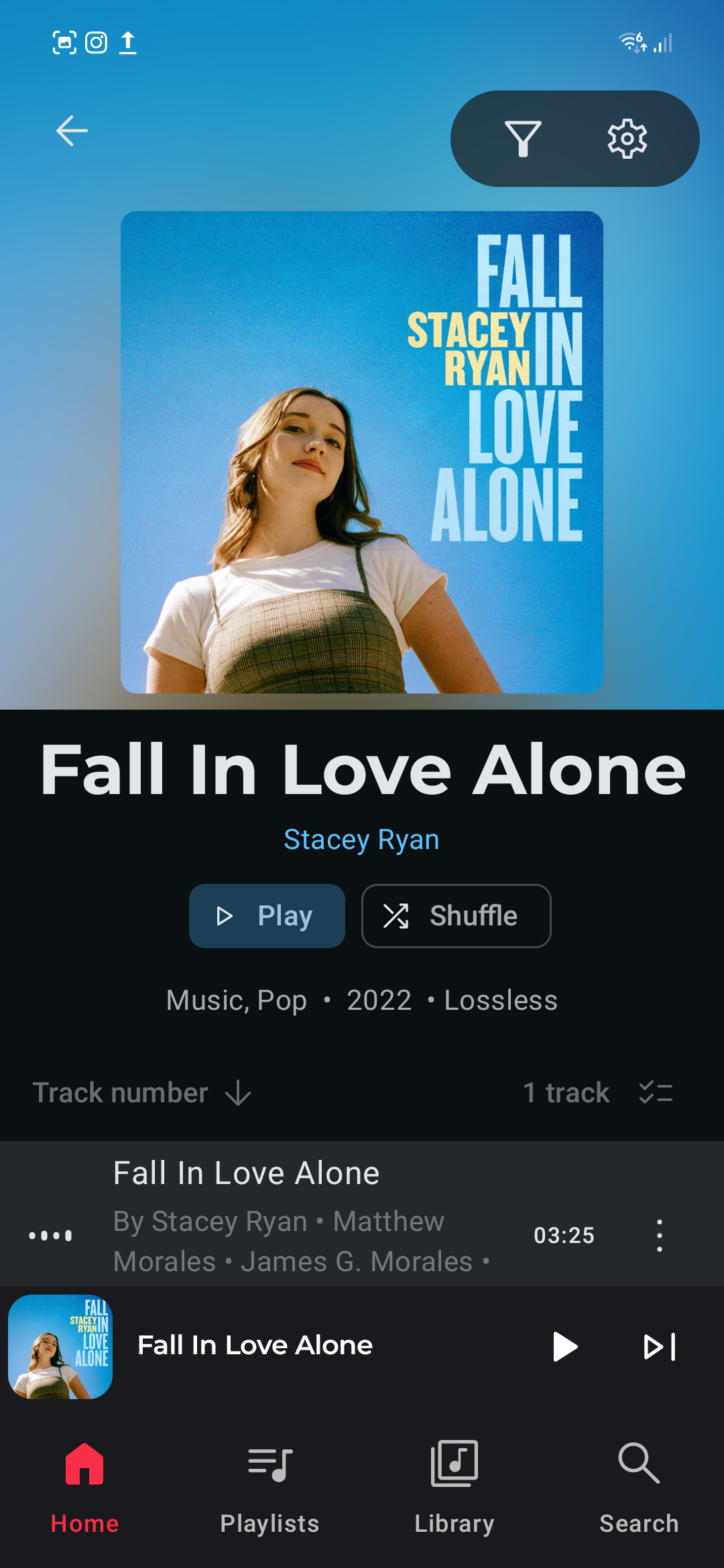724x1568 pixels.
Task: Open the Stacey Ryan artist link
Action: pos(361,840)
